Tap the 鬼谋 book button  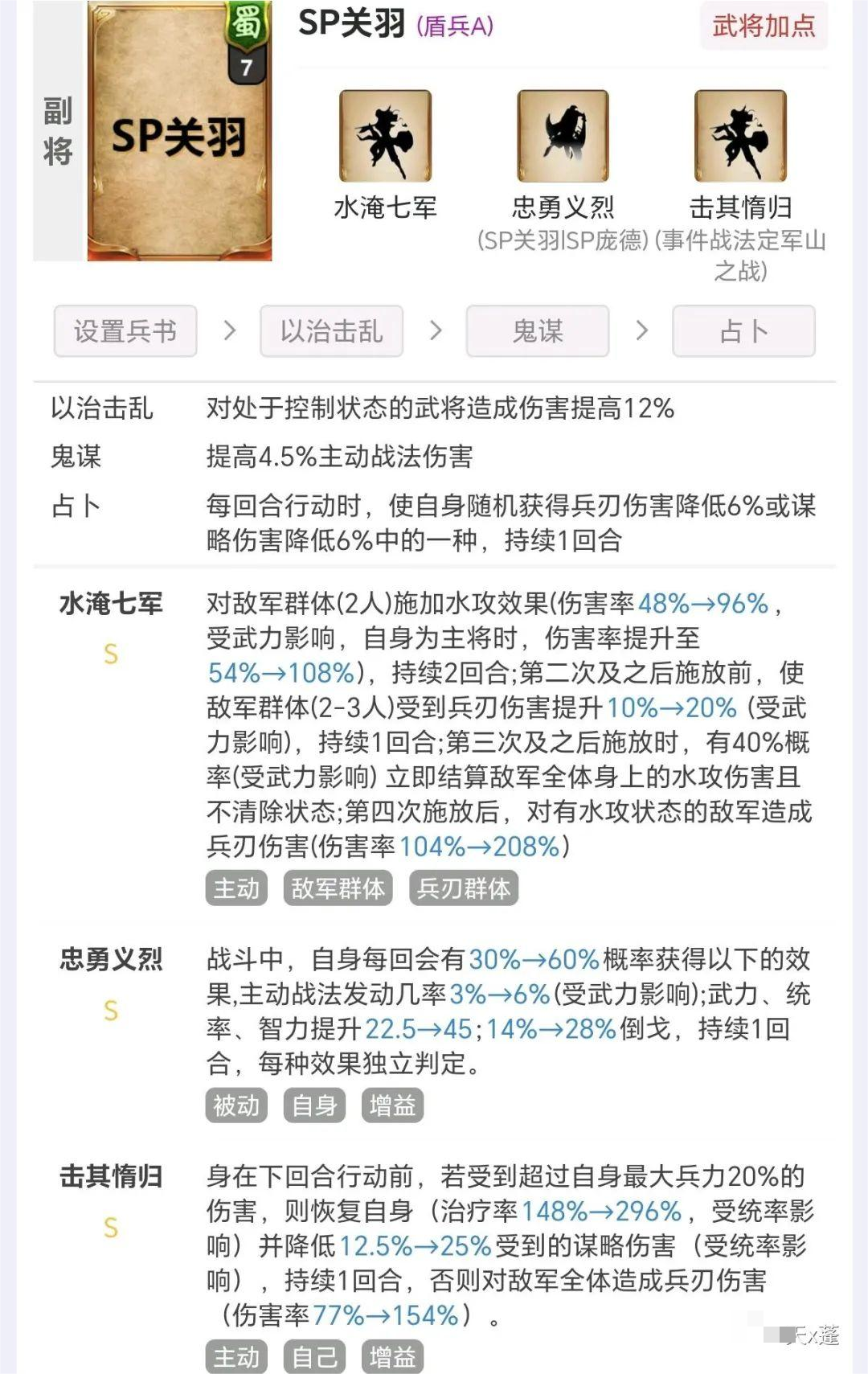pyautogui.click(x=538, y=331)
